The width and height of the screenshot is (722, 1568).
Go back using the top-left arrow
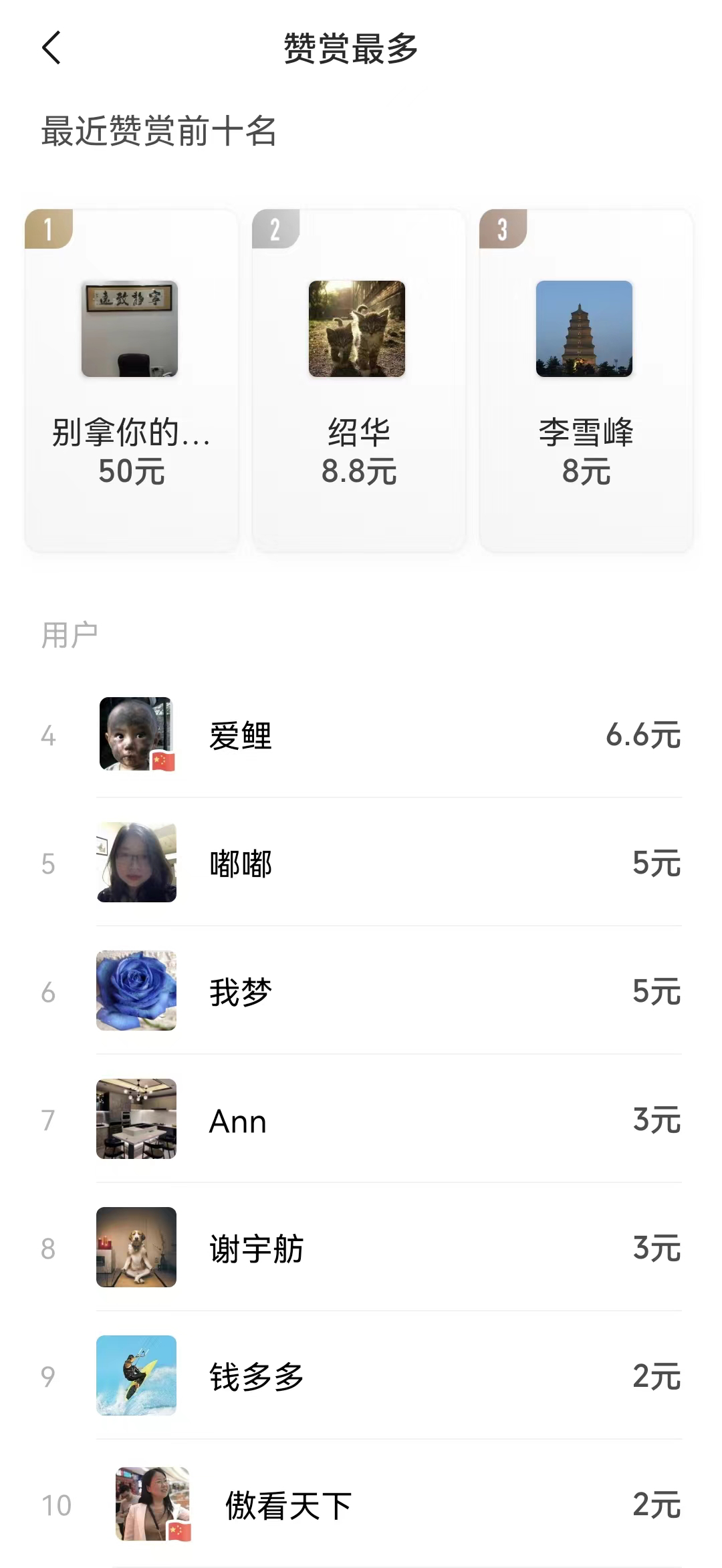[x=51, y=48]
